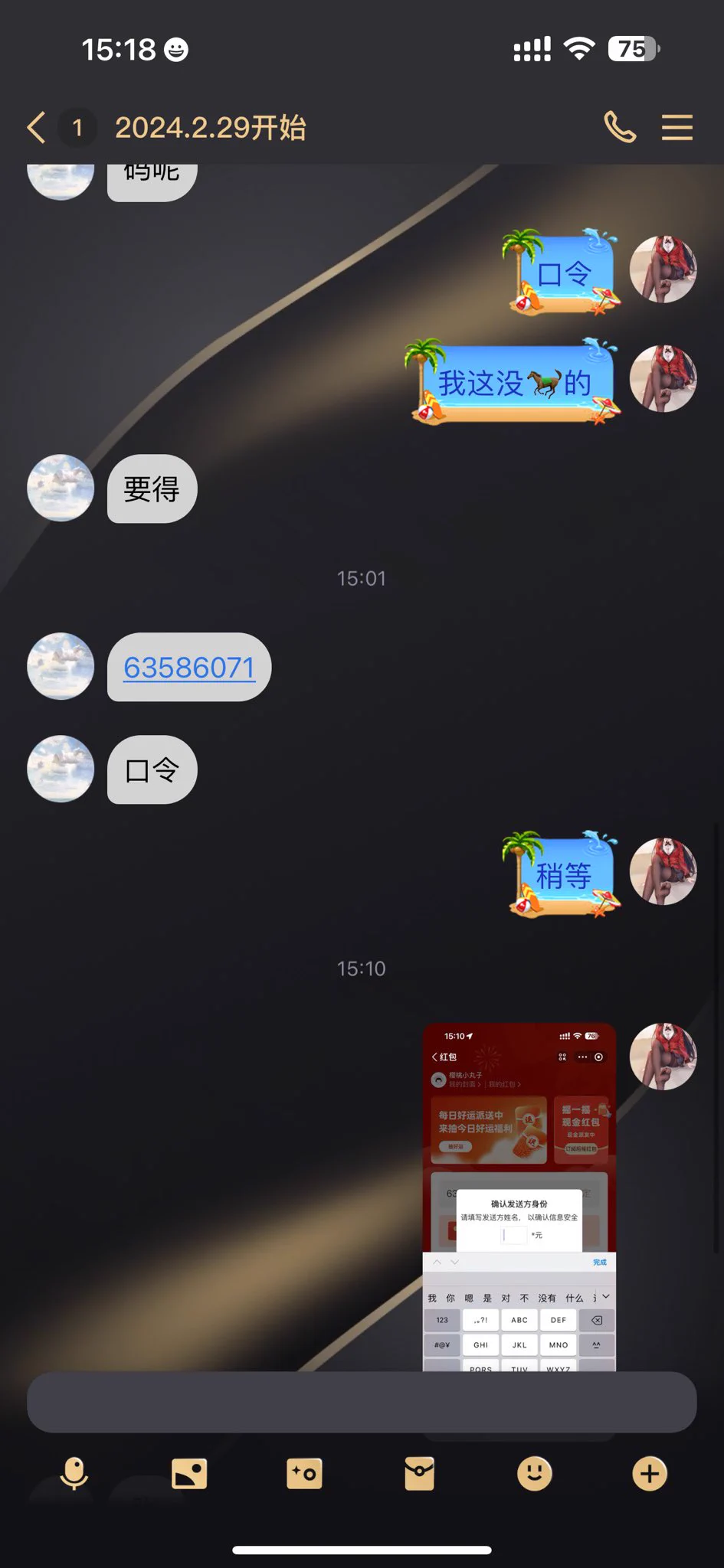View the sender's avatar next to 稍等

(663, 871)
